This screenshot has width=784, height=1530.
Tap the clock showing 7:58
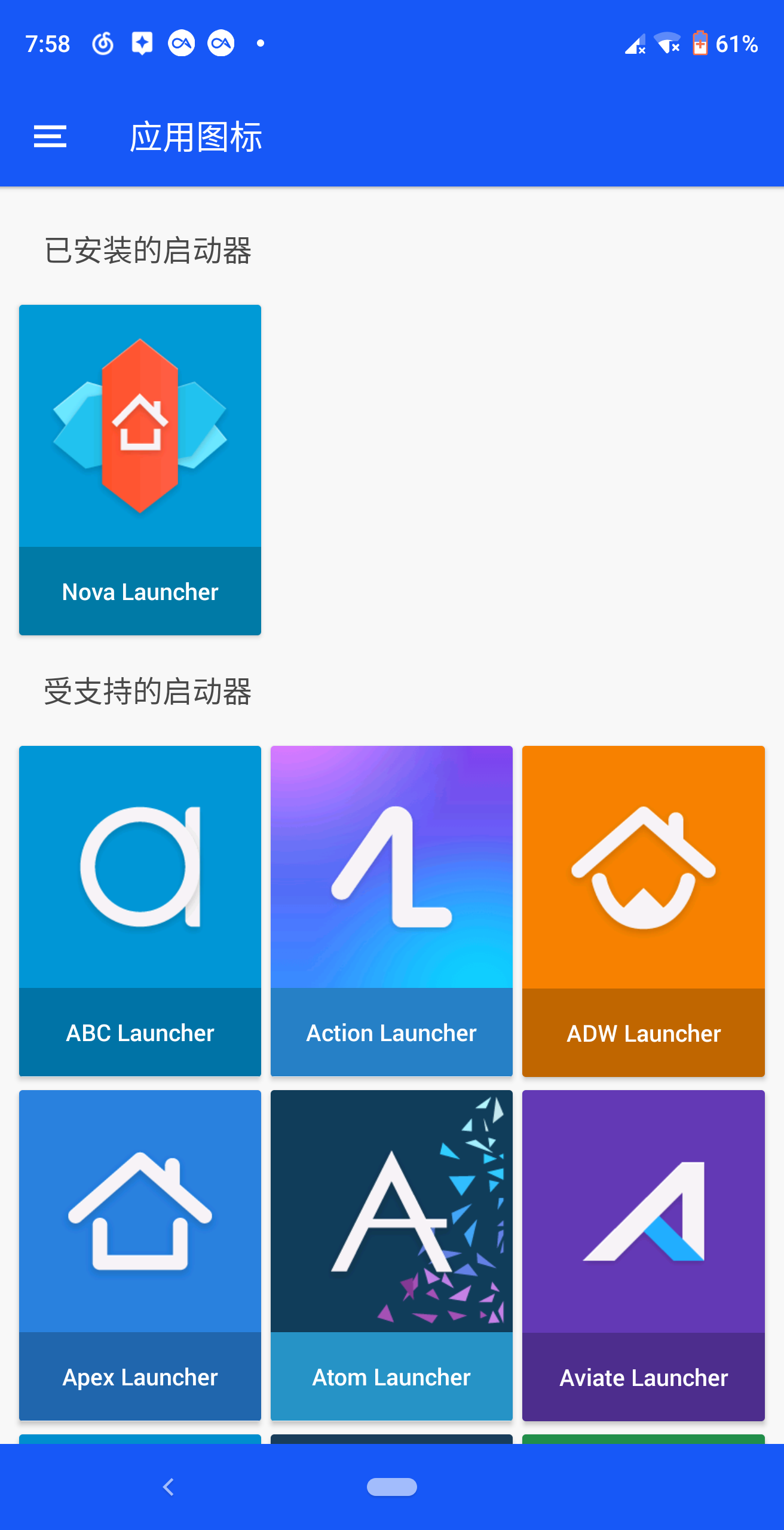48,43
